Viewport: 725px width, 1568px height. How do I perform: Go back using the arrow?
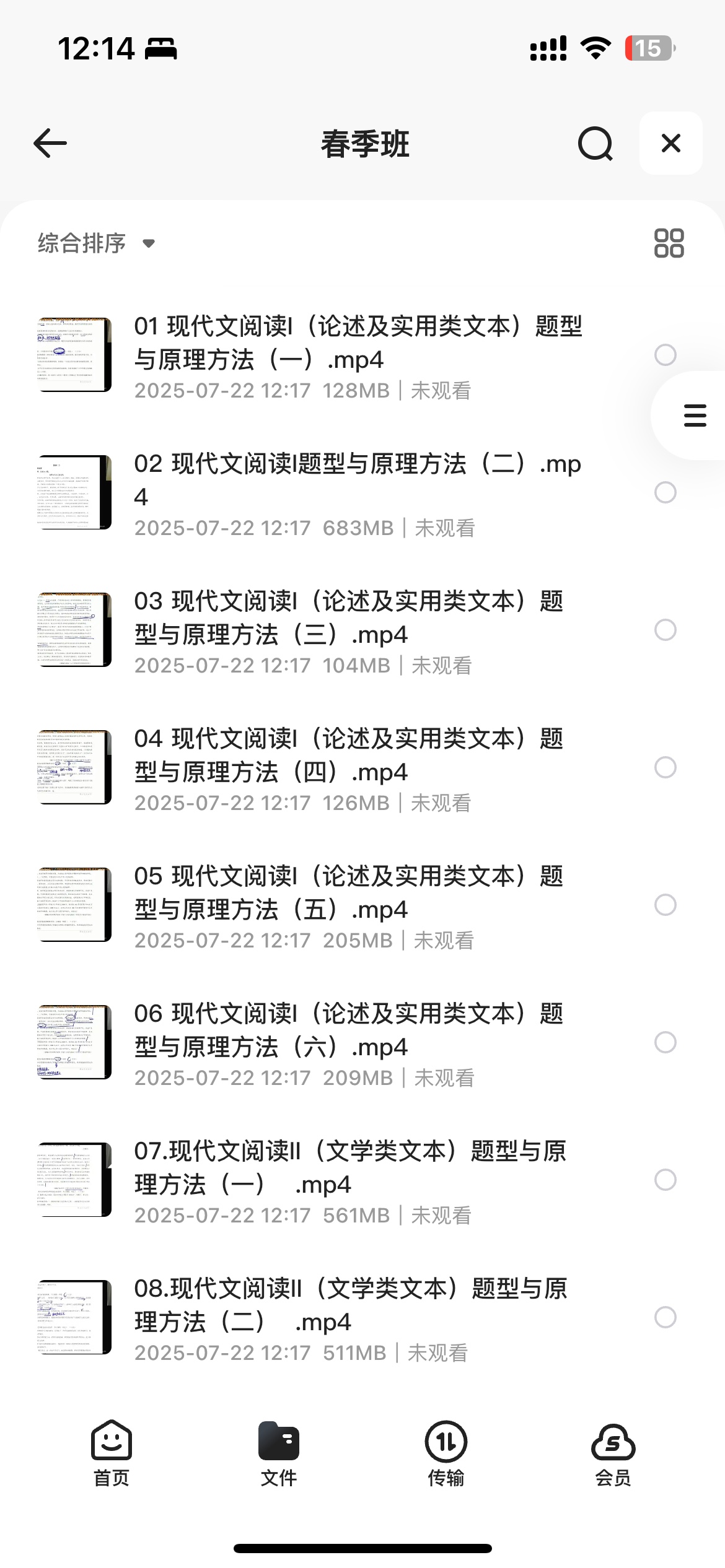click(50, 144)
